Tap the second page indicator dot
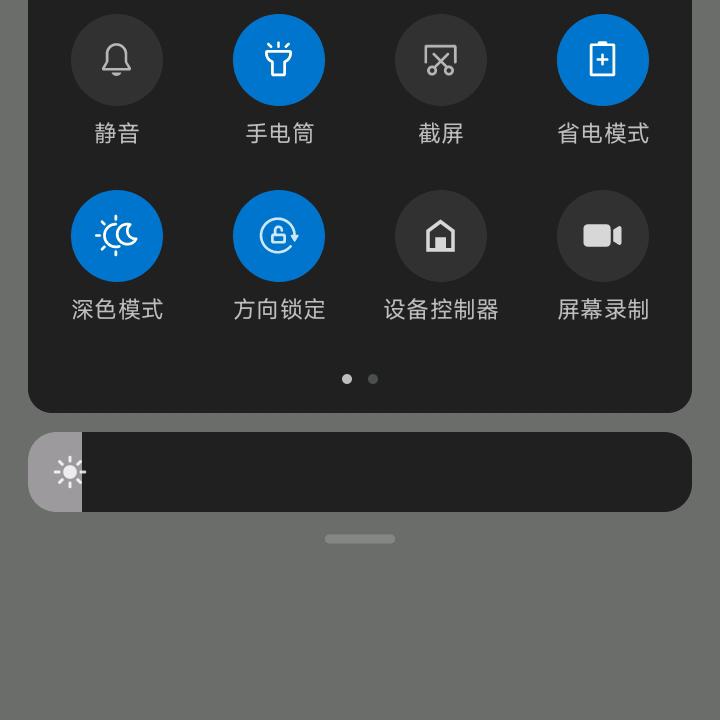720x720 pixels. coord(373,379)
